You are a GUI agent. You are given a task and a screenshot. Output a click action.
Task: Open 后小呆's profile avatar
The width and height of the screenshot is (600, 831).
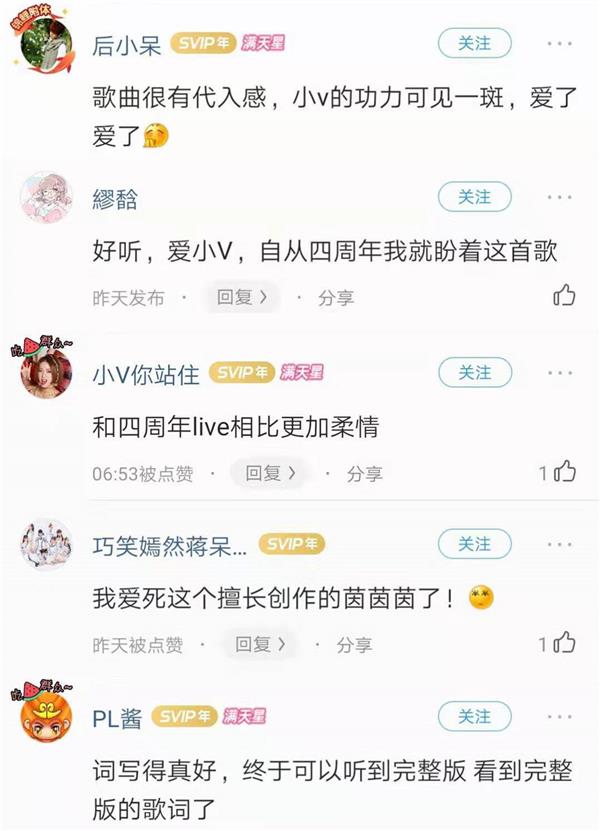pos(46,45)
